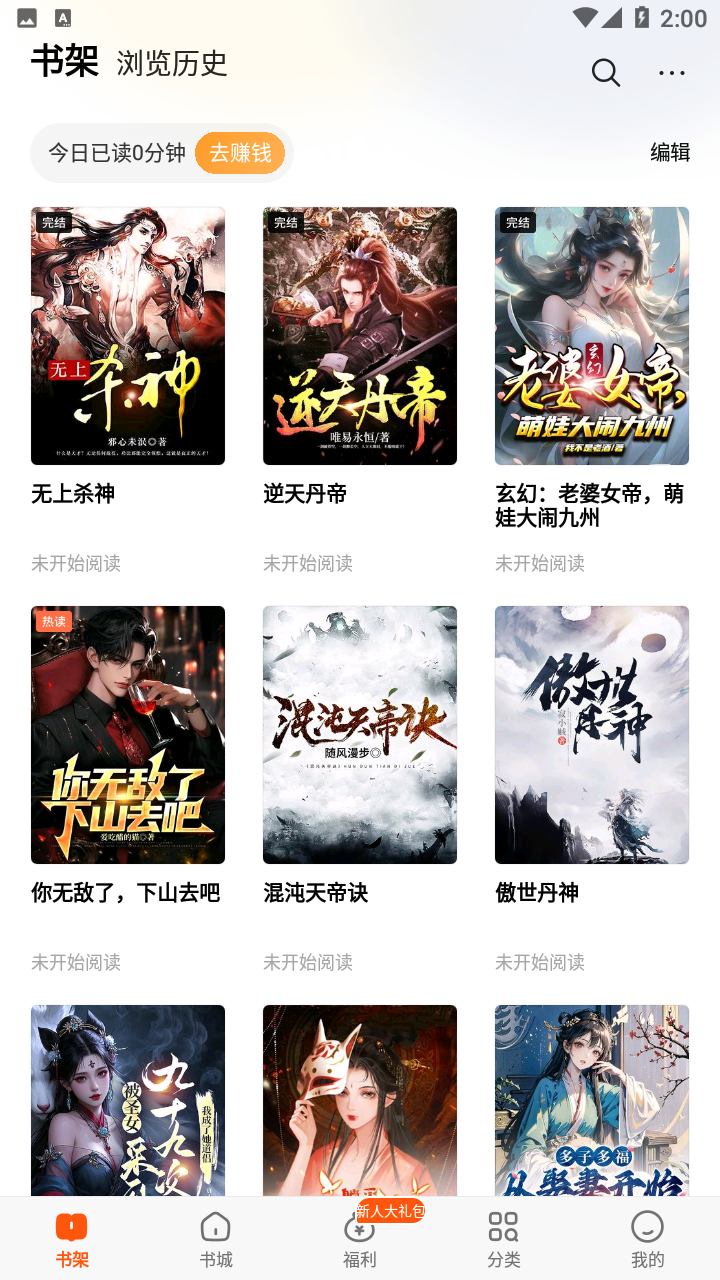Open 玄幻：老婆女帝，萌娃大闹九州
720x1280 pixels.
pyautogui.click(x=592, y=336)
